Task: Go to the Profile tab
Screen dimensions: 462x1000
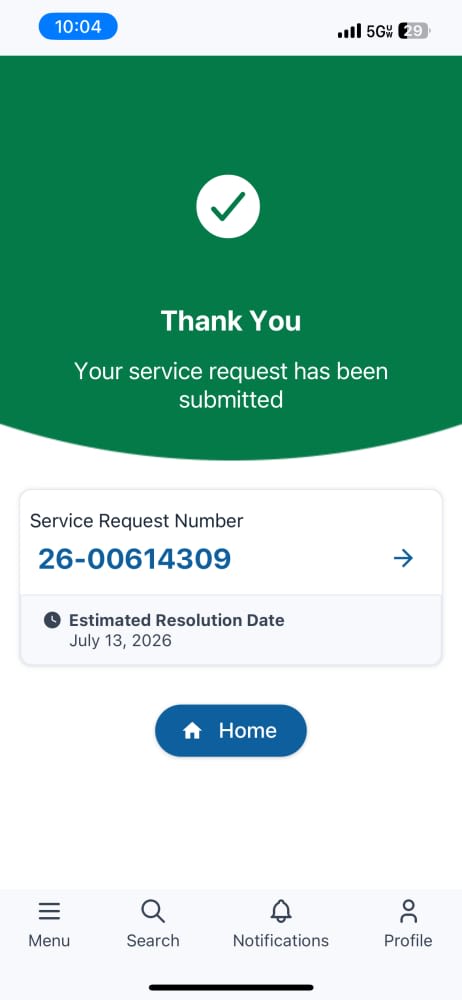Action: [408, 925]
